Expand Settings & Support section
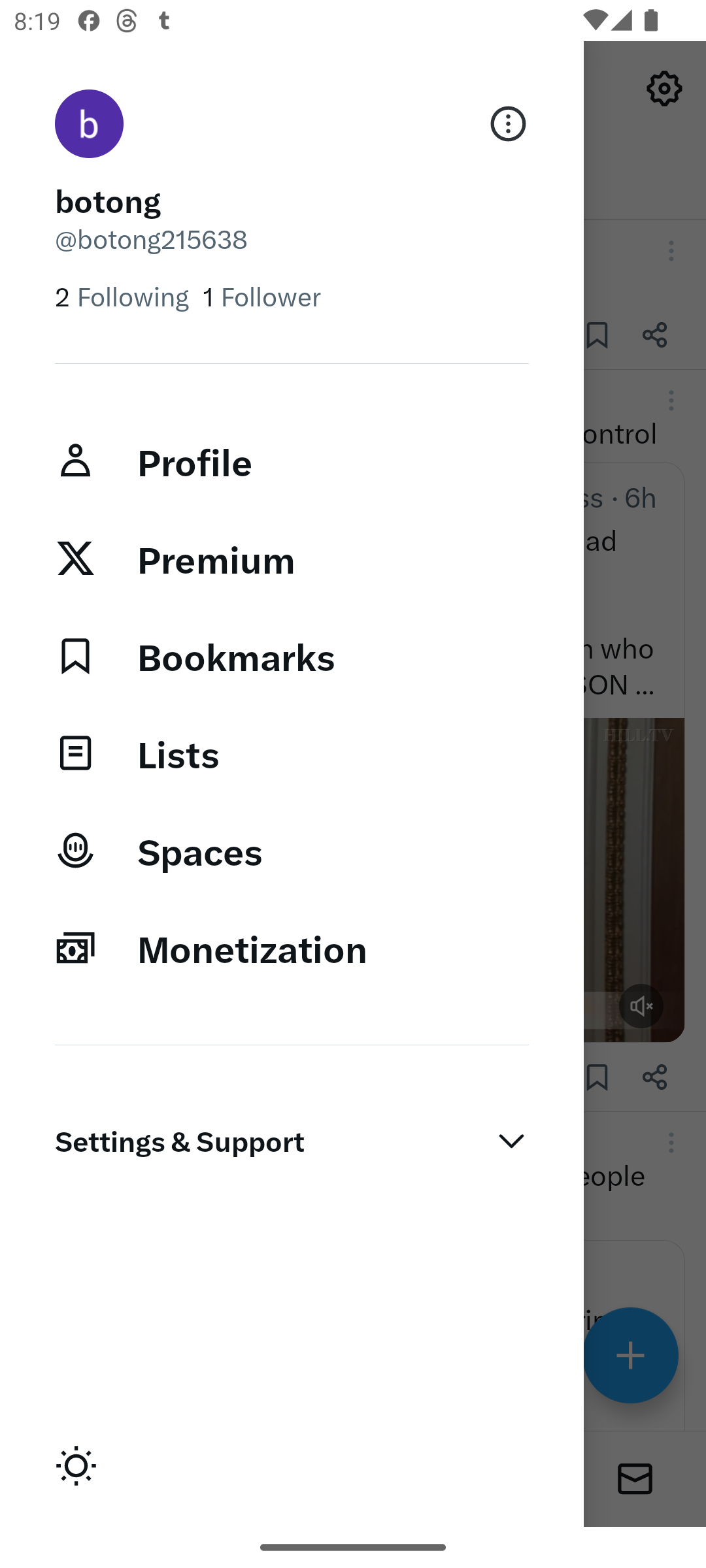 pos(292,1141)
